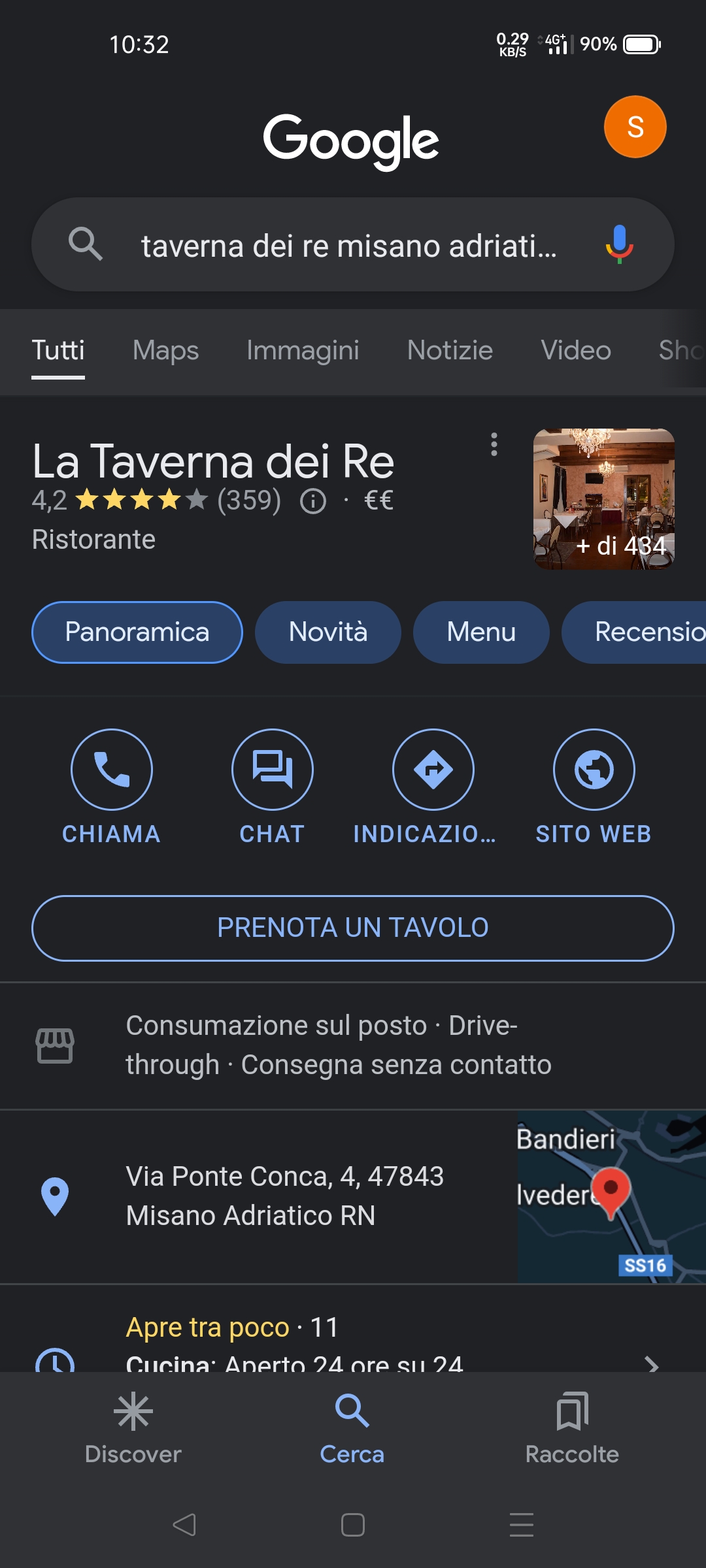
Task: View the restaurant photos thumbnail
Action: pyautogui.click(x=603, y=498)
